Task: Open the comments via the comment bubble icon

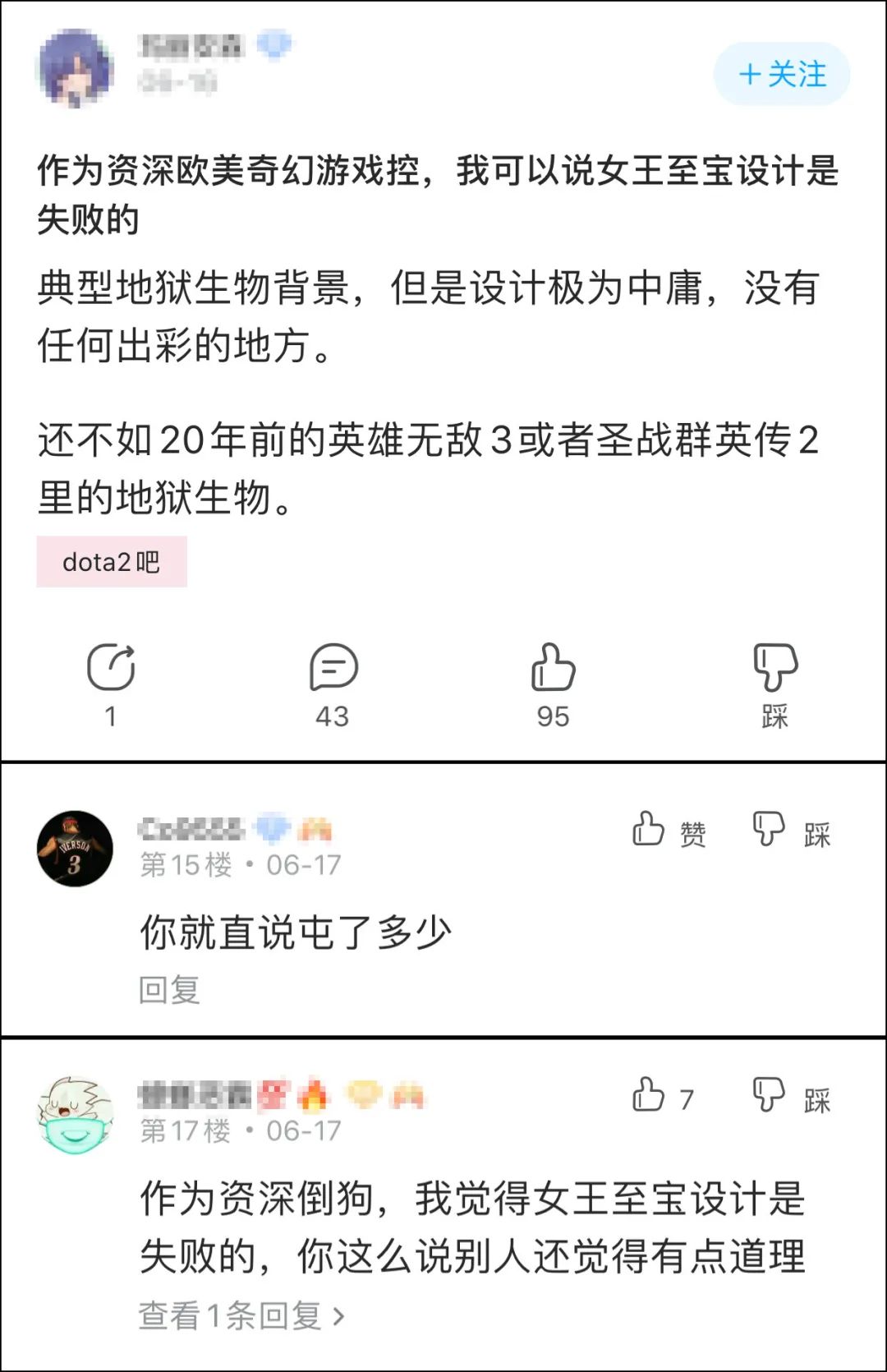Action: pyautogui.click(x=330, y=674)
